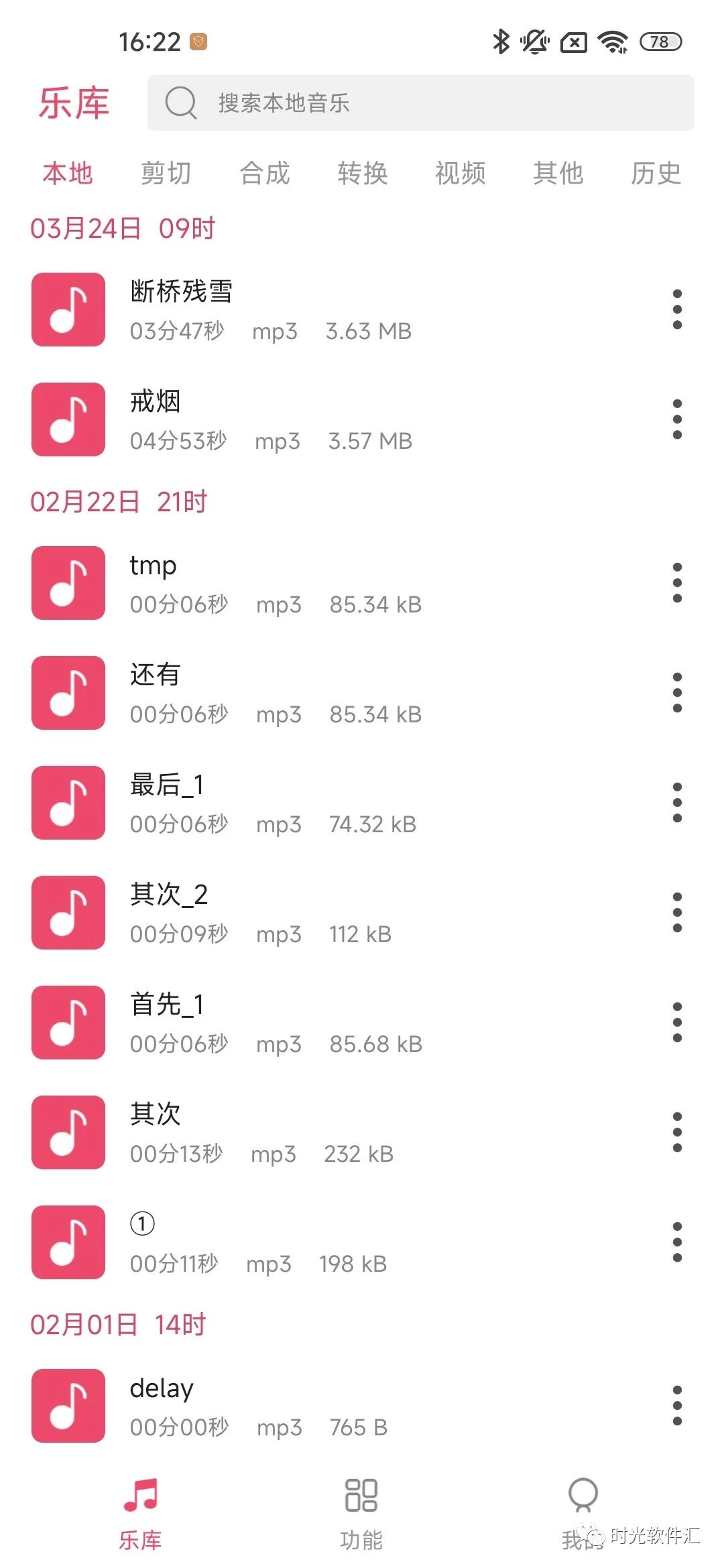The height and width of the screenshot is (1568, 724).
Task: Open the 断桥残雪 audio file
Action: point(268,310)
